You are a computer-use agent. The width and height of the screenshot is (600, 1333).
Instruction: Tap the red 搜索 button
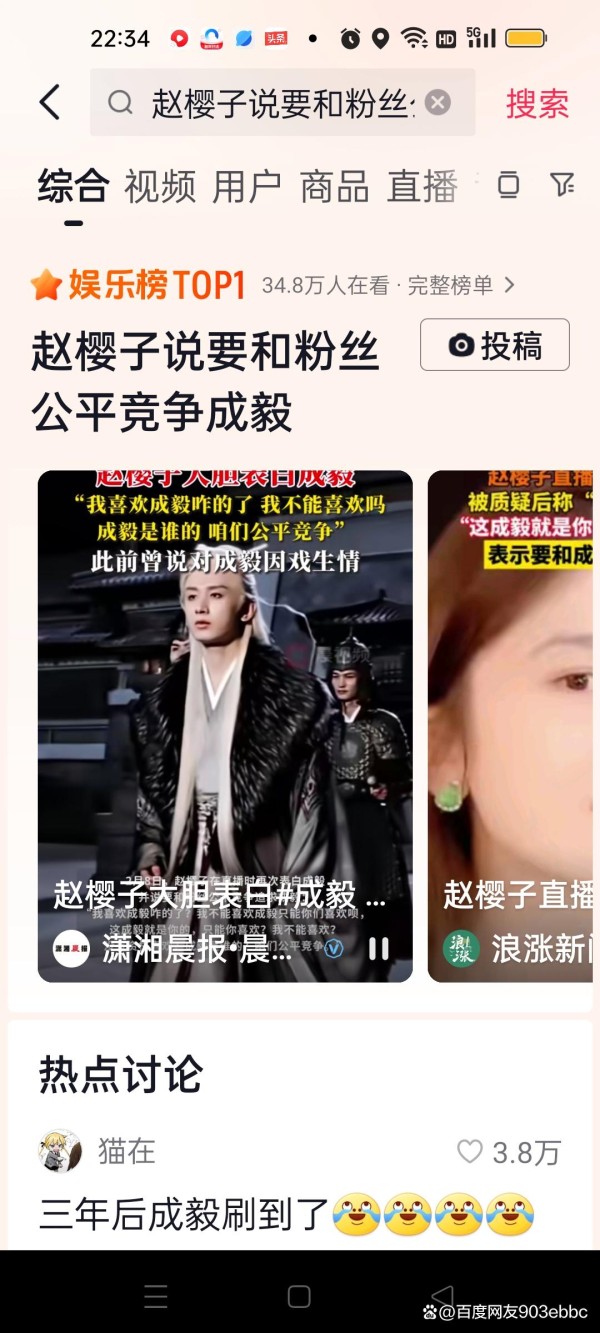[537, 103]
